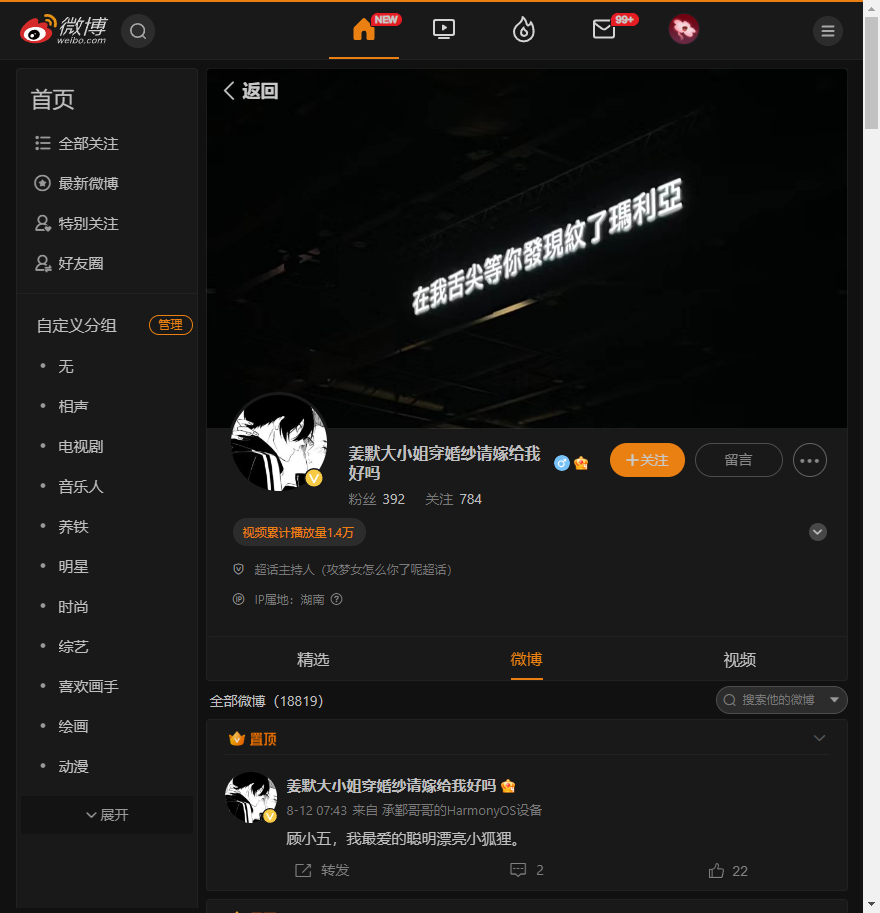Open my profile avatar in top bar

tap(684, 30)
